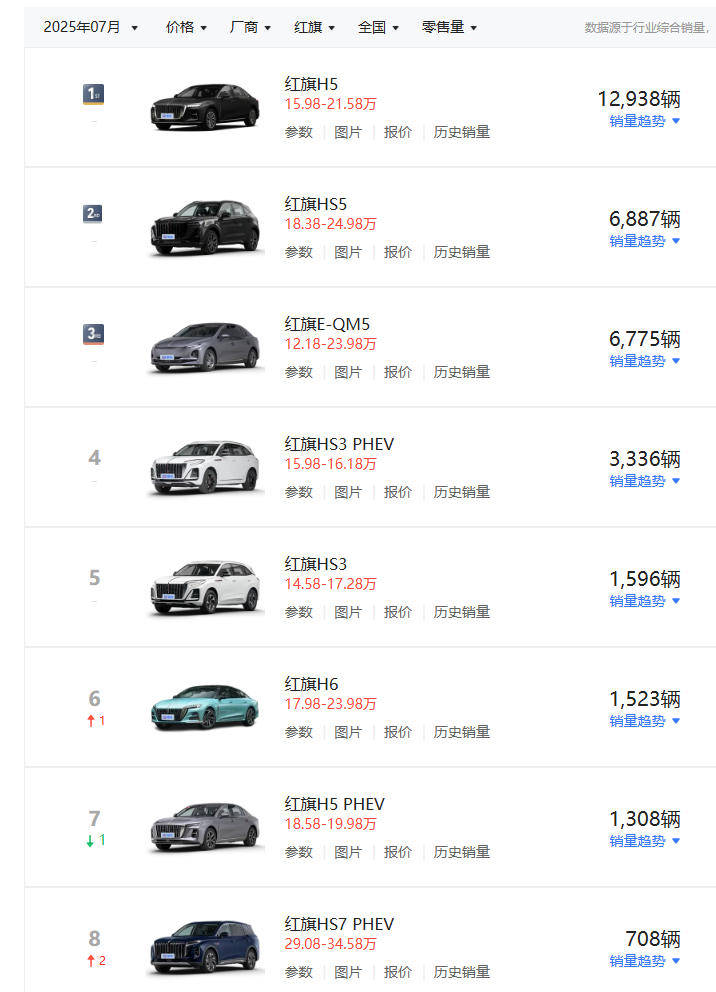Expand 销量趋势 for 红旗H5
The height and width of the screenshot is (992, 716).
(644, 121)
